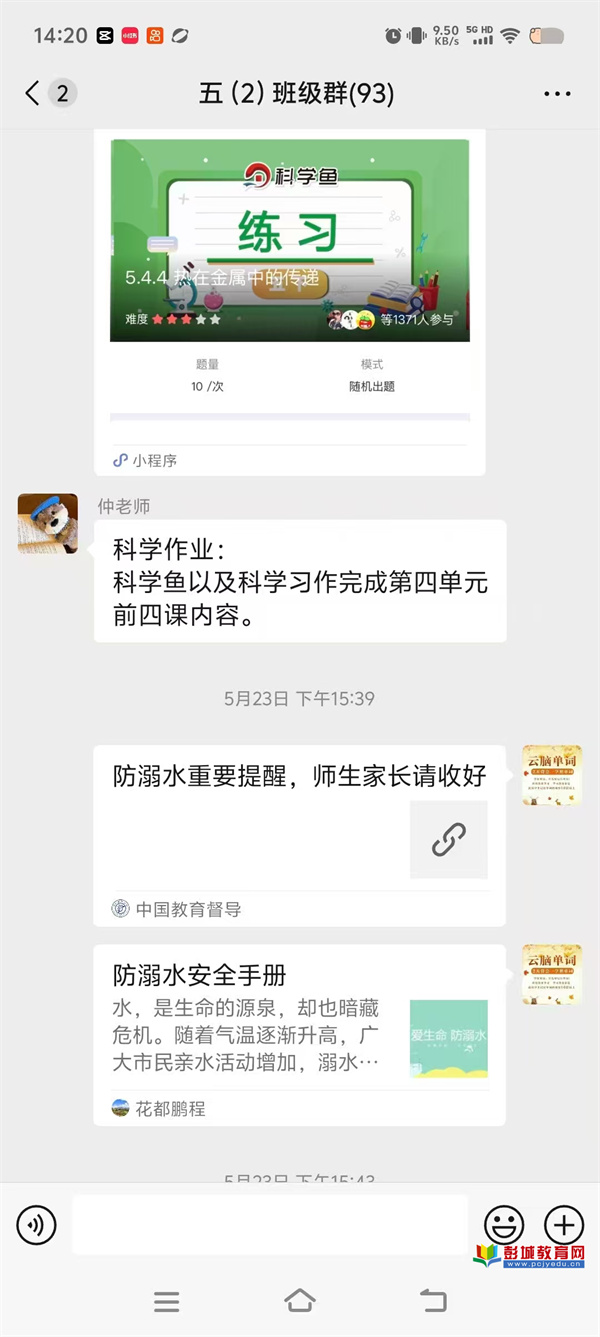
Task: Go to the system home screen
Action: click(300, 1300)
